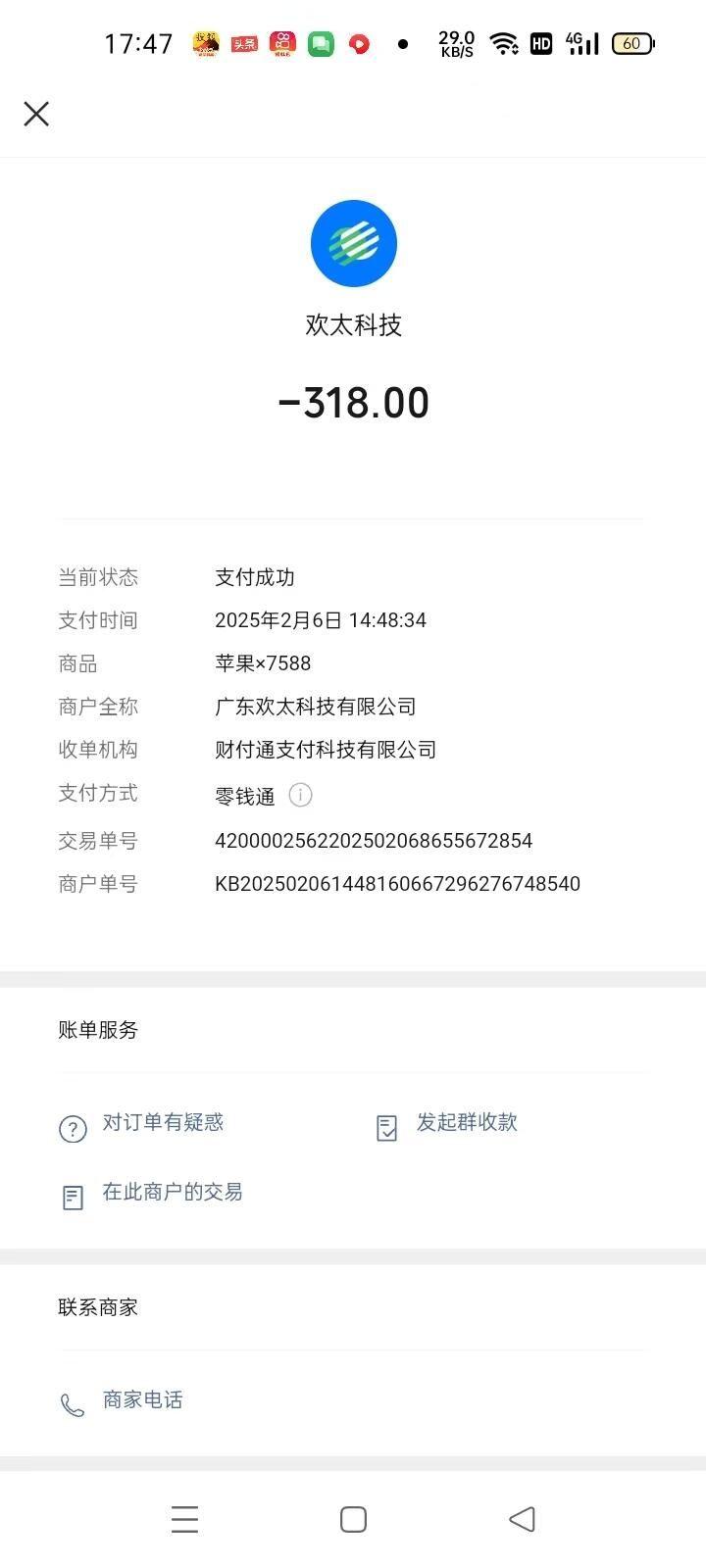
Task: Open 对订单有疑惑 help option
Action: coord(143,1124)
